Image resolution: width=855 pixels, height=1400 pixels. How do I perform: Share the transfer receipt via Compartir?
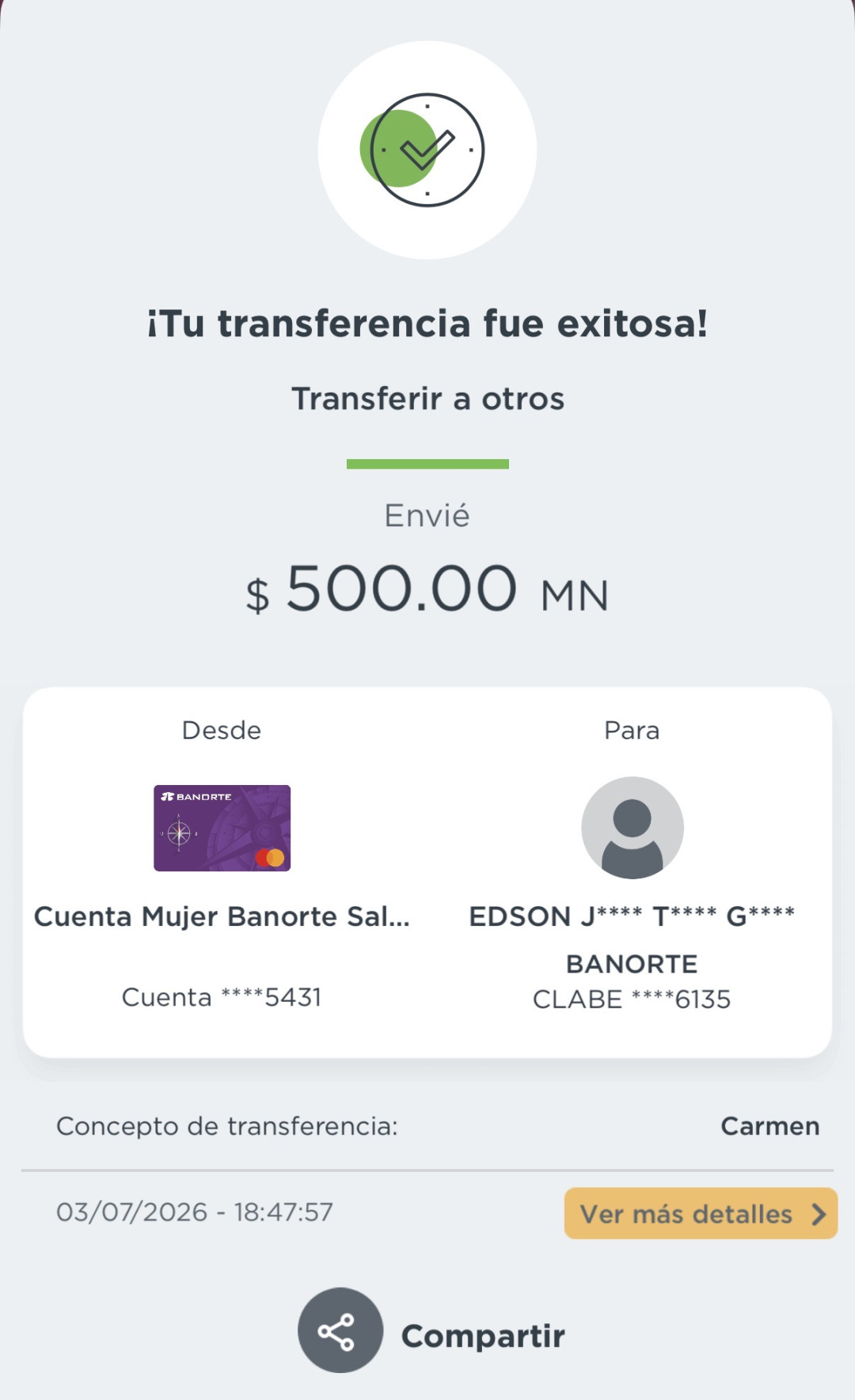[431, 1330]
